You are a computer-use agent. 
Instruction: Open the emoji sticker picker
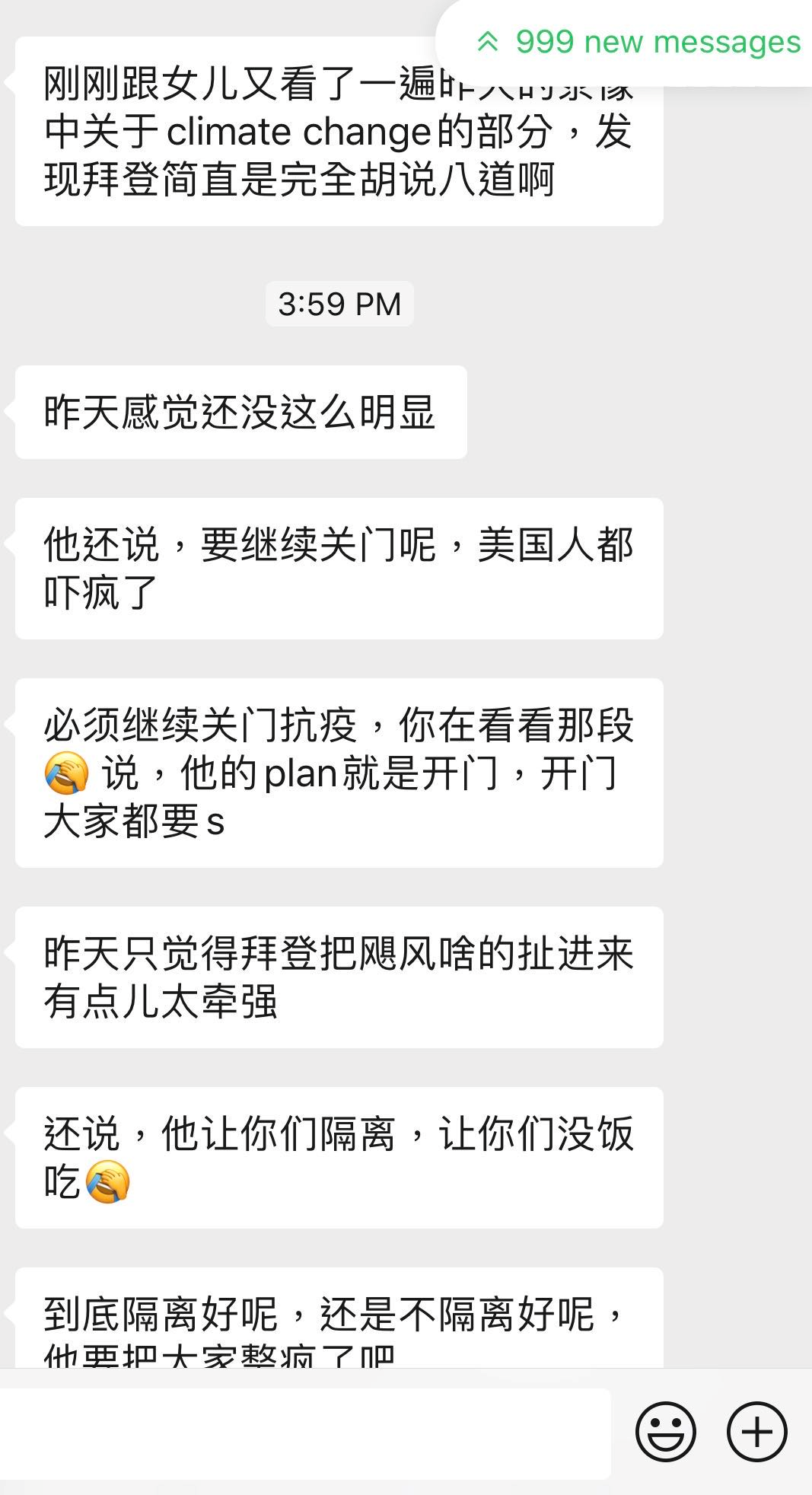[665, 1432]
